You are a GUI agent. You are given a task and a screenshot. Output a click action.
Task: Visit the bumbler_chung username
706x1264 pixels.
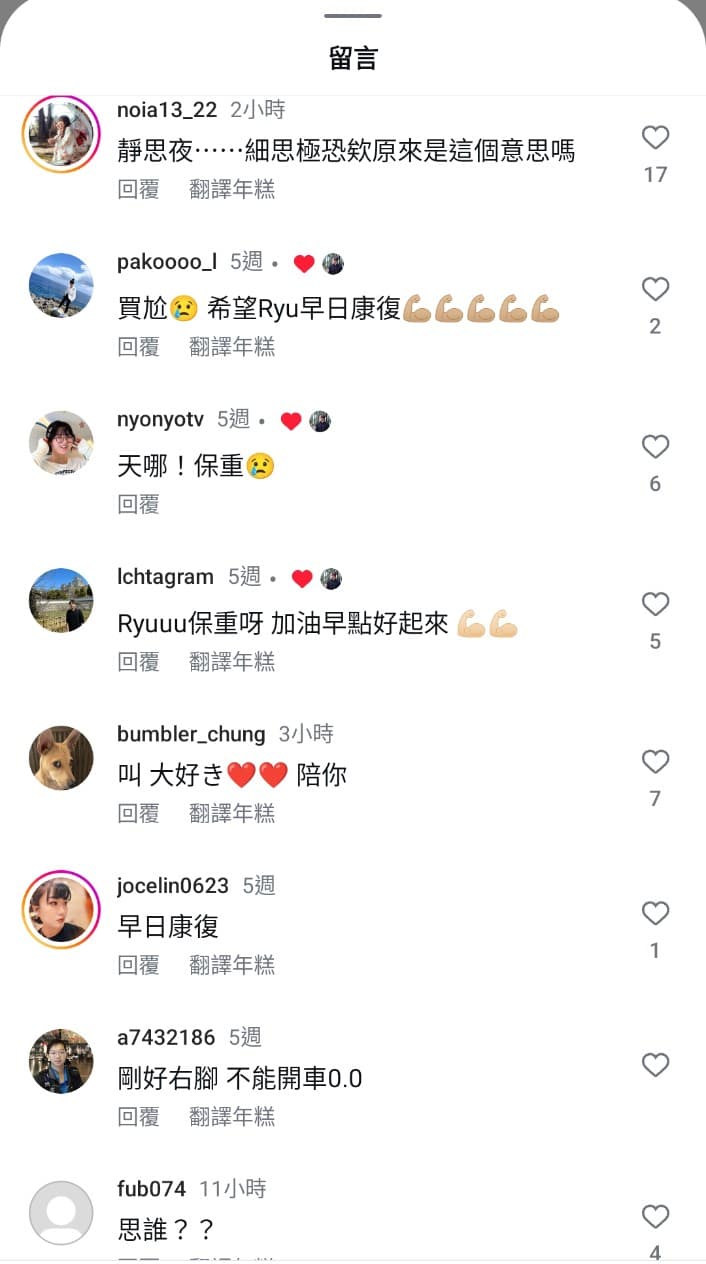pyautogui.click(x=191, y=734)
